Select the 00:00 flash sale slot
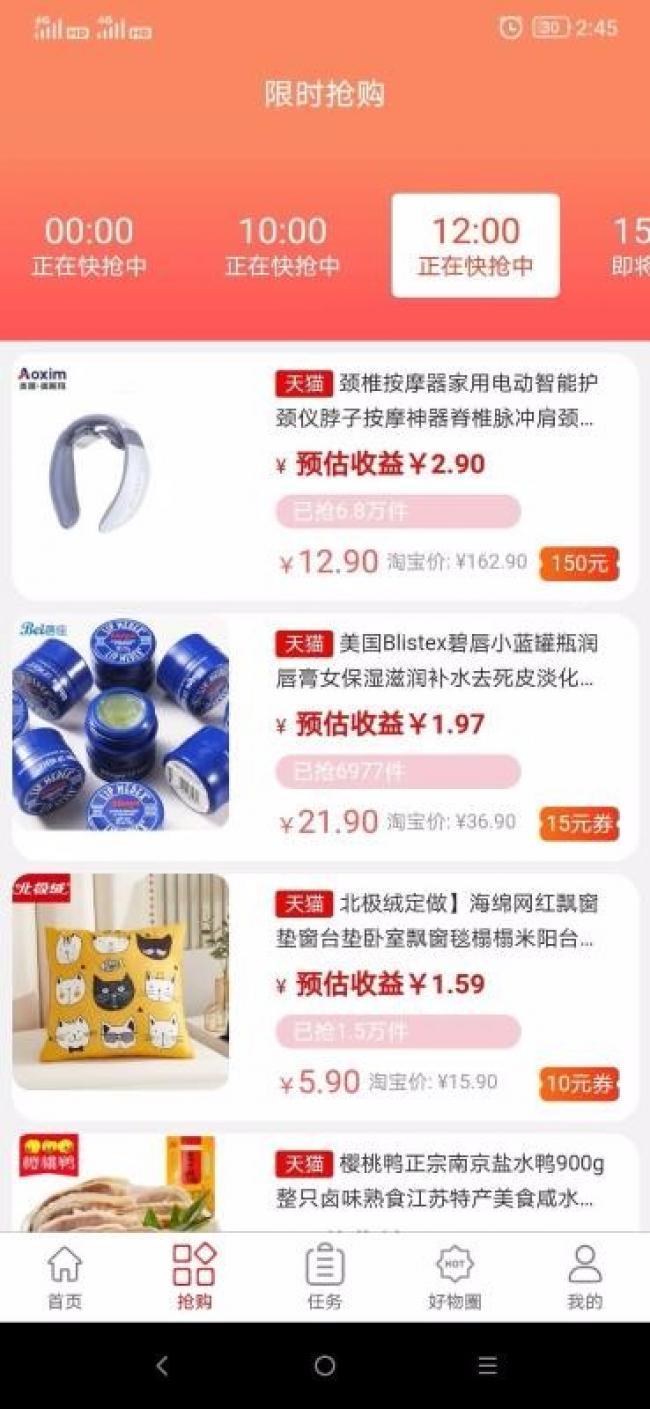The image size is (650, 1409). (x=89, y=246)
